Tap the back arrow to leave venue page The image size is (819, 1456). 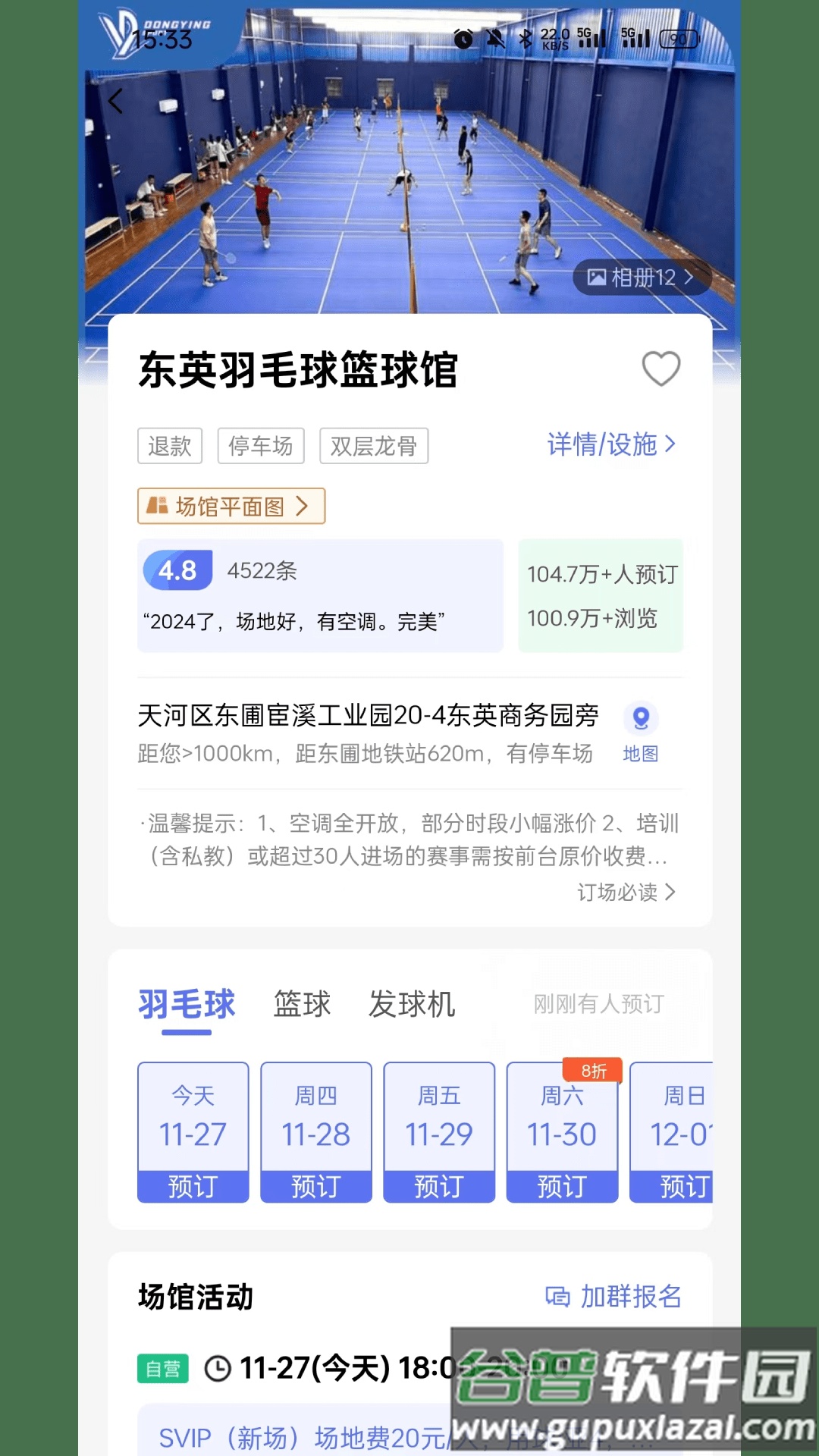(115, 101)
